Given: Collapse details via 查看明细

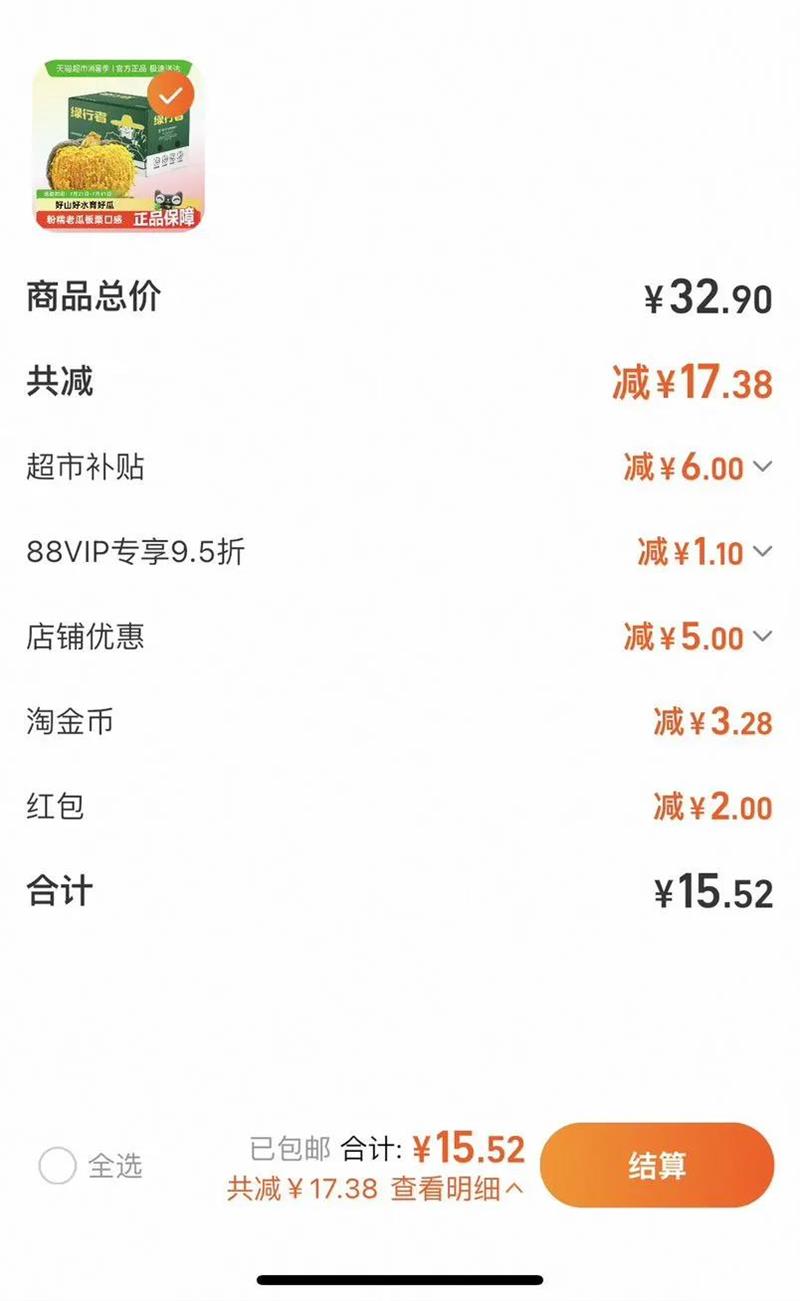Looking at the screenshot, I should pyautogui.click(x=457, y=1189).
